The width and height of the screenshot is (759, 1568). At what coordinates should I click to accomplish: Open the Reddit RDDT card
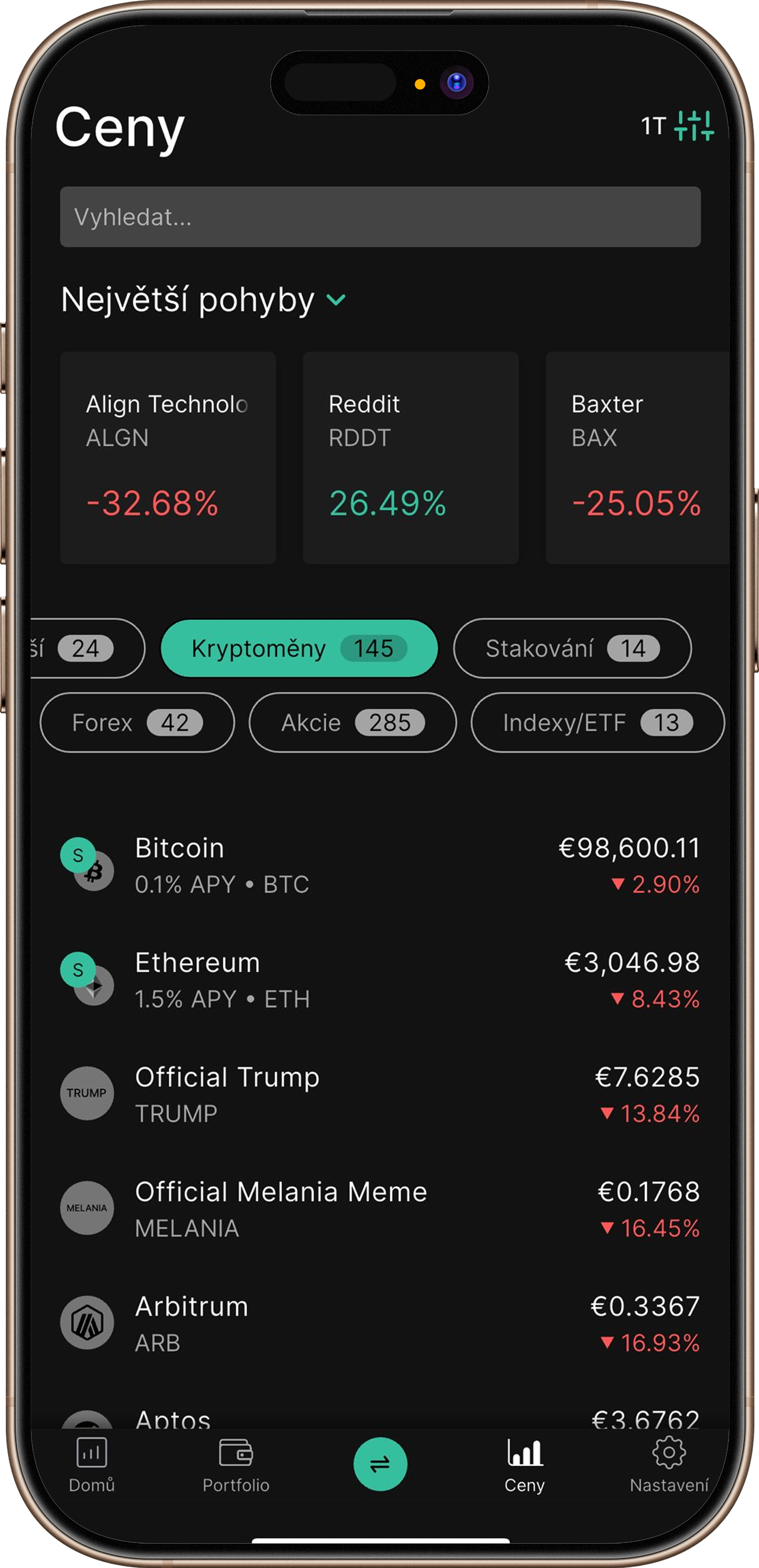click(410, 458)
